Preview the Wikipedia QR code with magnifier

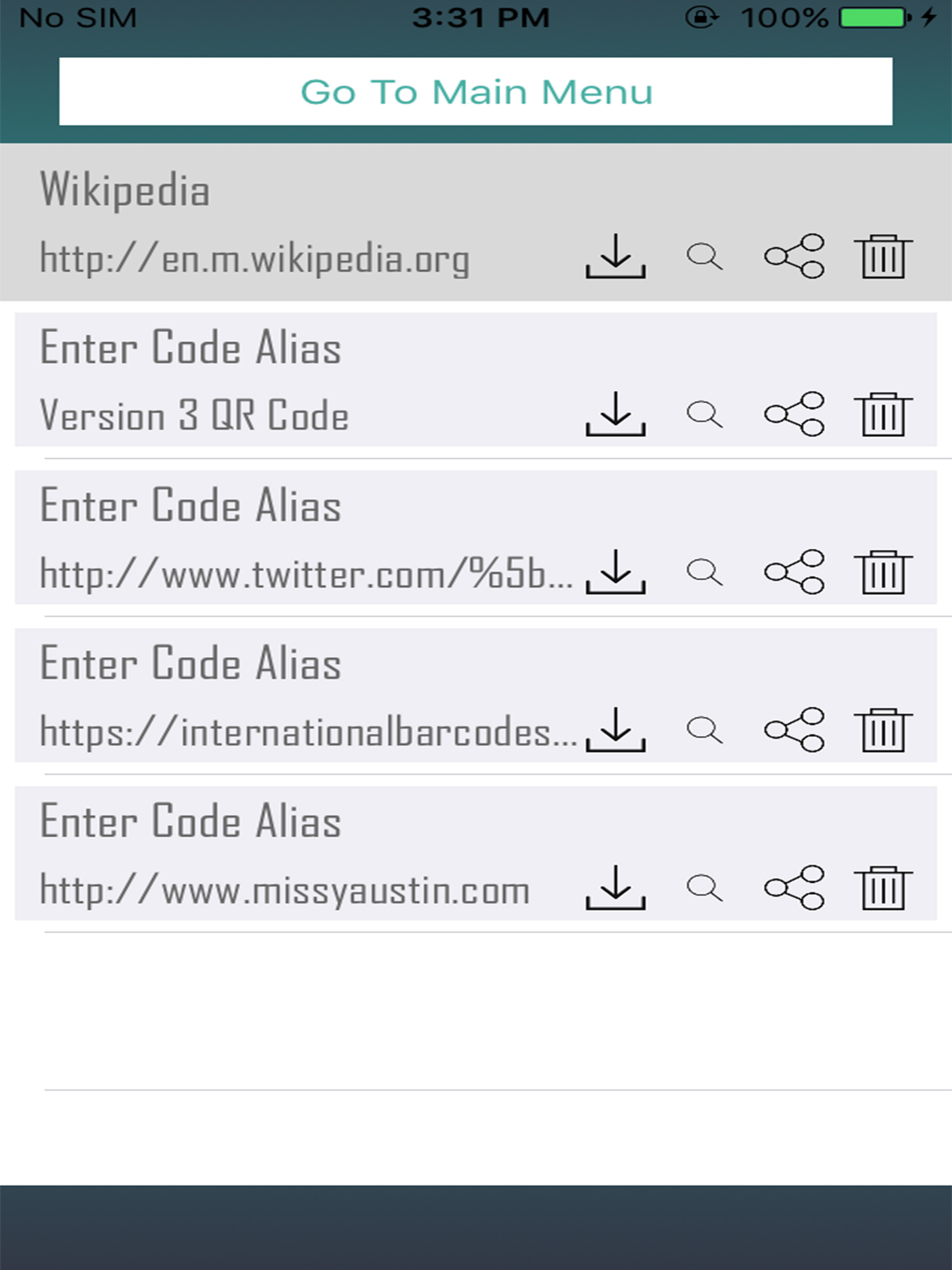click(x=705, y=257)
